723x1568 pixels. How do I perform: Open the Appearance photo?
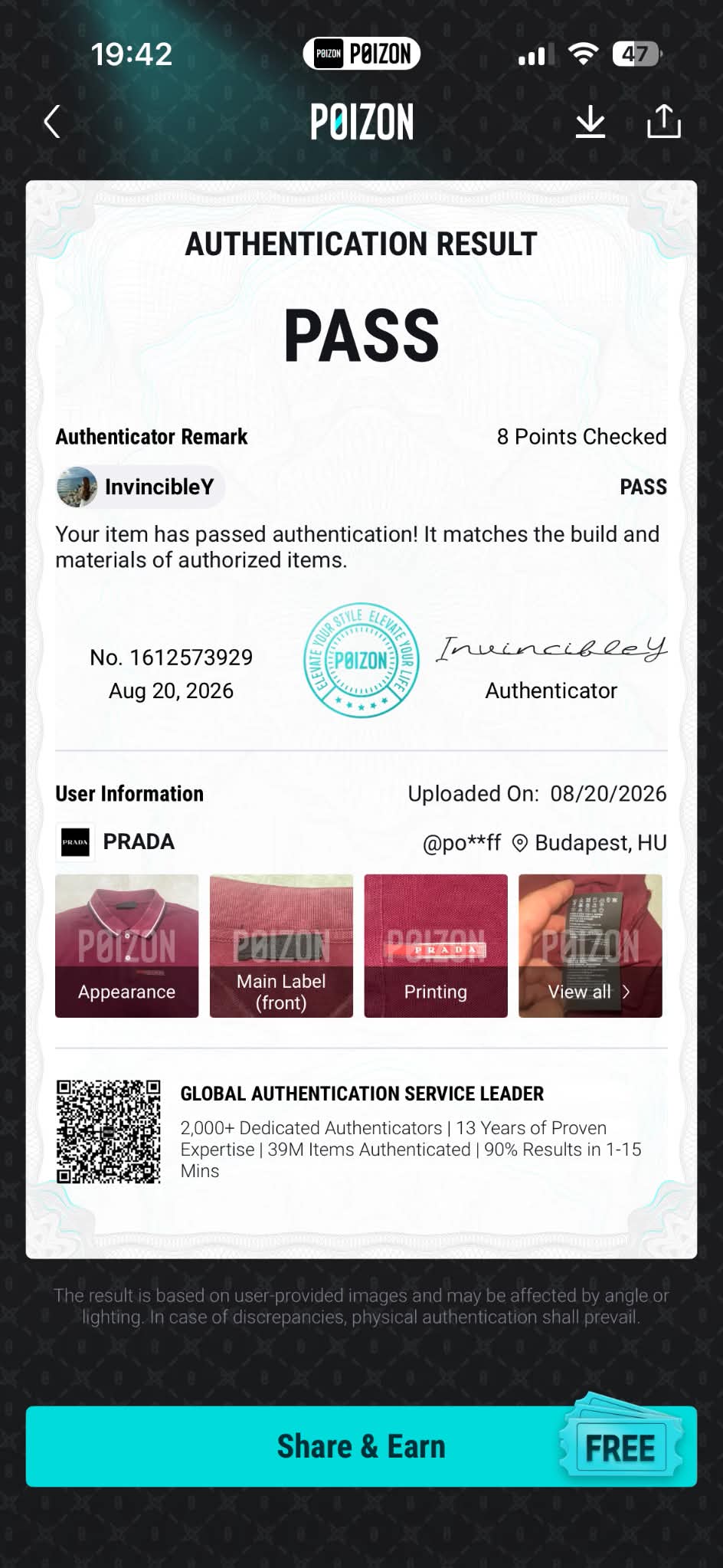(126, 946)
